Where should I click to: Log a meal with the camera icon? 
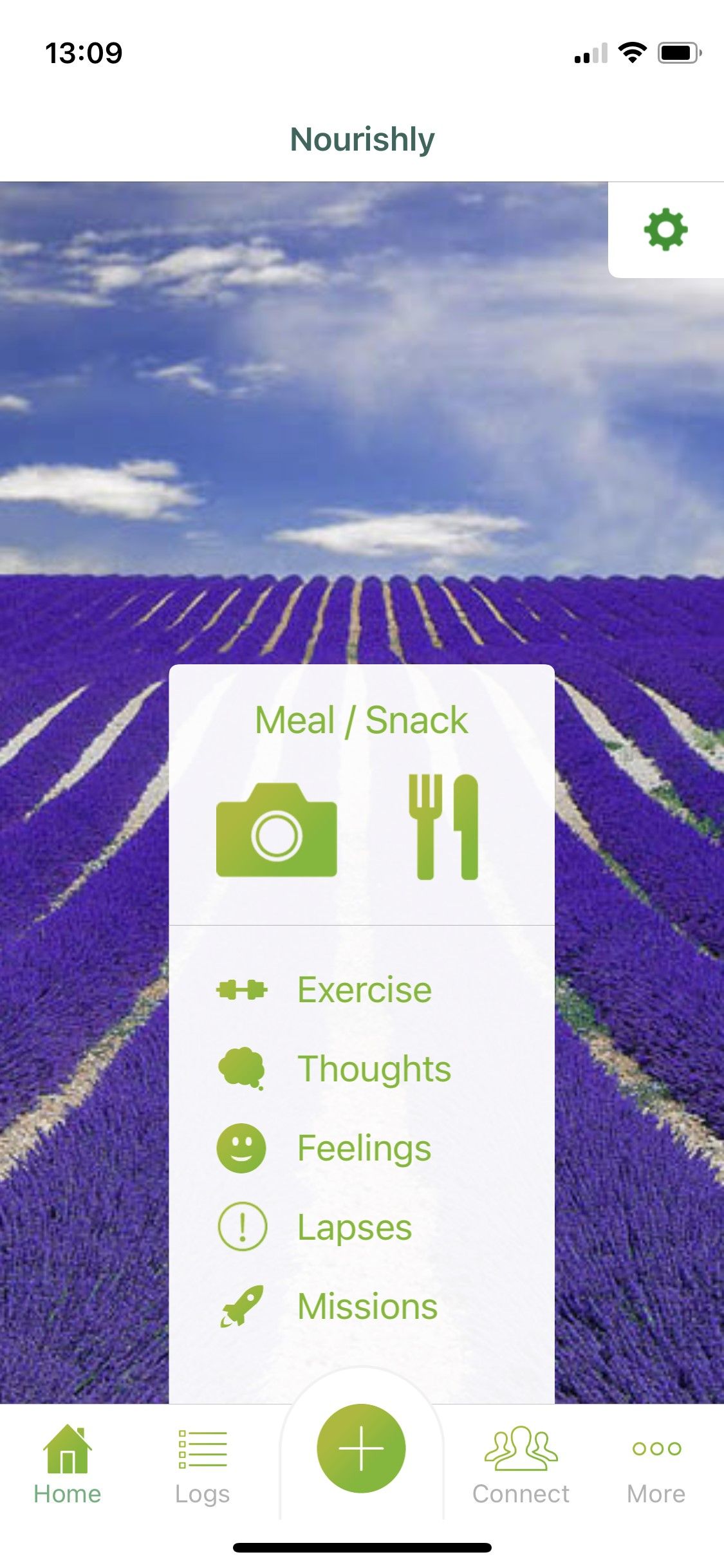[277, 830]
